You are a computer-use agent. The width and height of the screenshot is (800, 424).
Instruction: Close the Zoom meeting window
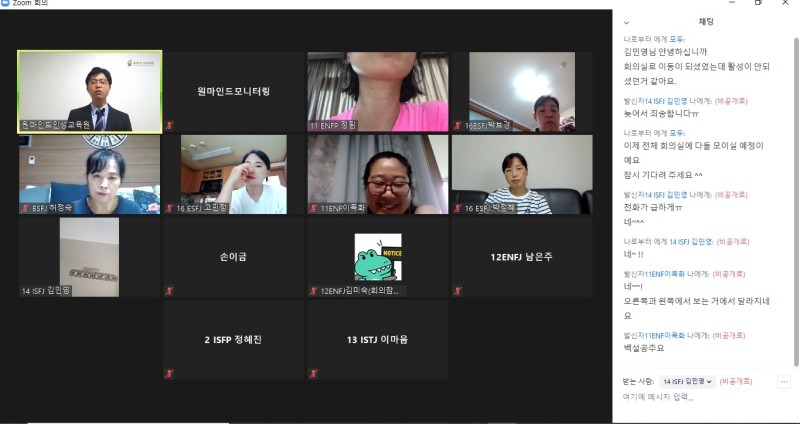pyautogui.click(x=786, y=3)
